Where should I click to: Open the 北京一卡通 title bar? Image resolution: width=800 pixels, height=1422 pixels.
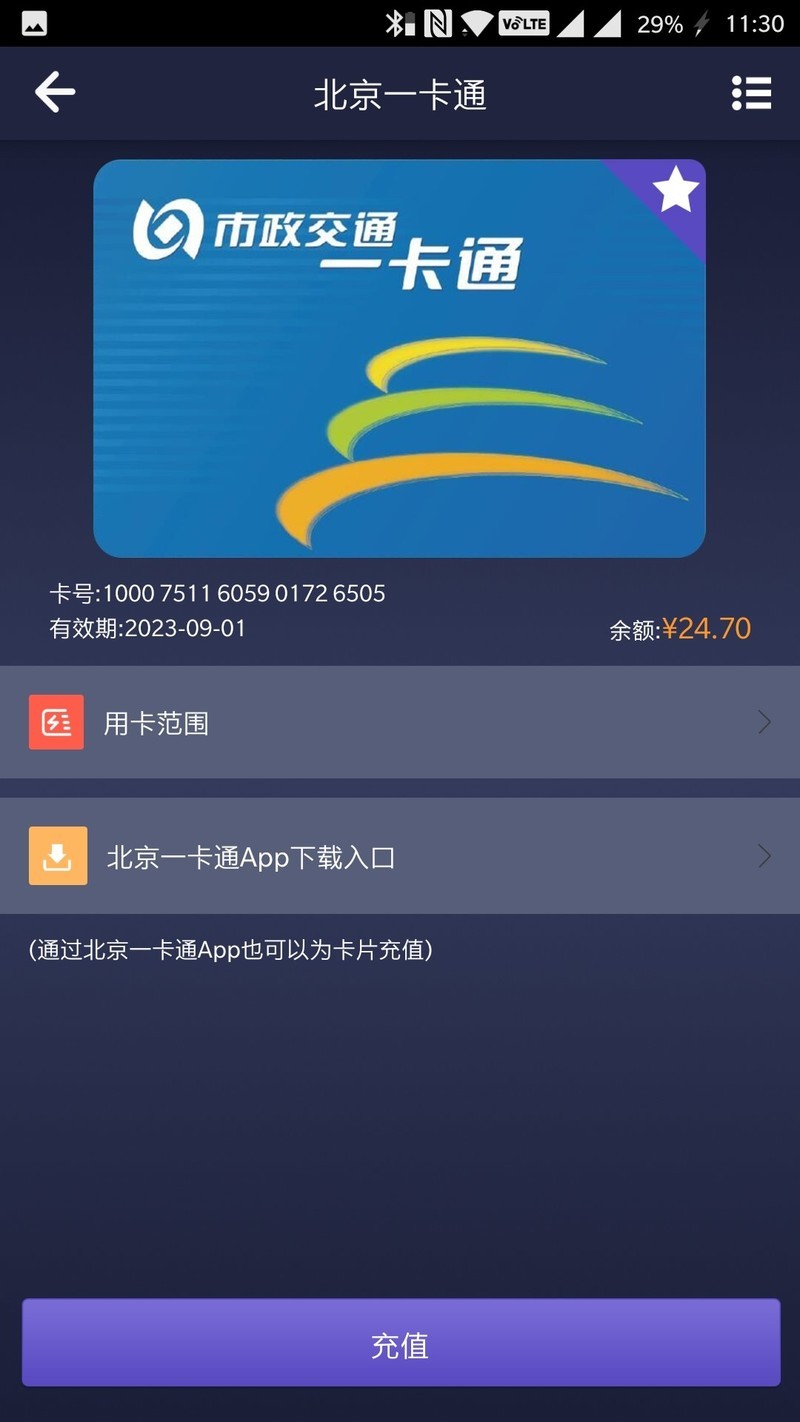pyautogui.click(x=399, y=93)
